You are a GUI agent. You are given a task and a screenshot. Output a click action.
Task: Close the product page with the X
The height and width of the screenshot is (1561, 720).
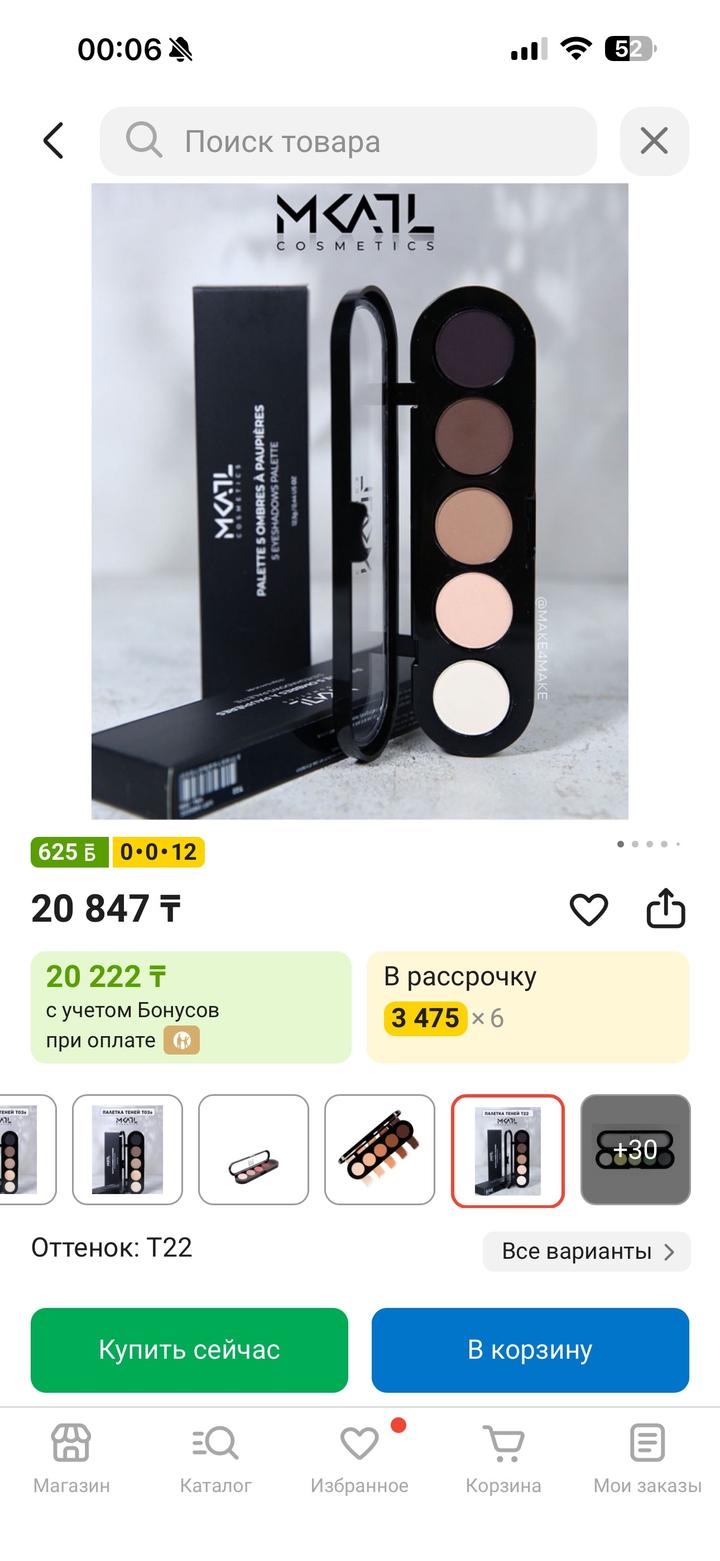pyautogui.click(x=654, y=141)
